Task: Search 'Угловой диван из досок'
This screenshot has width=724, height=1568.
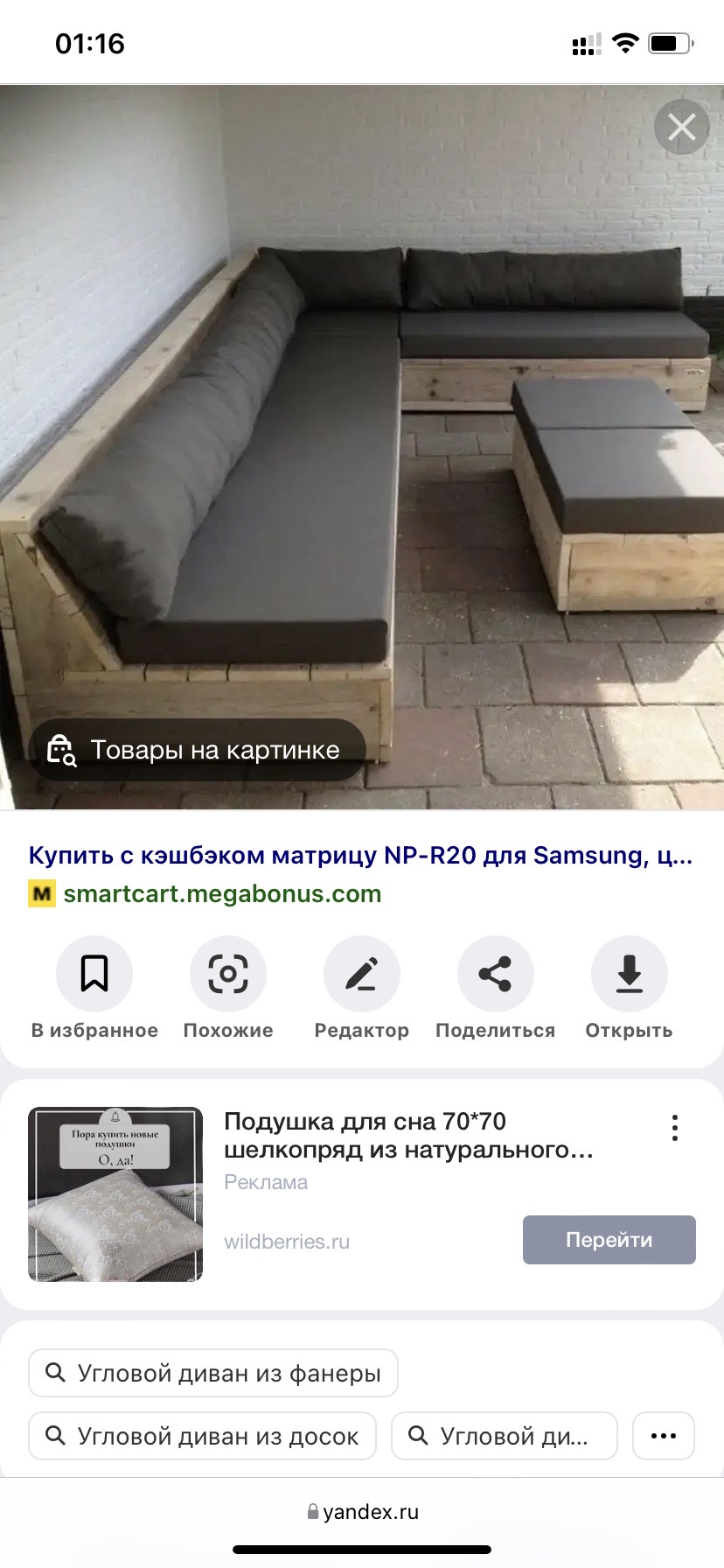Action: coord(203,1436)
